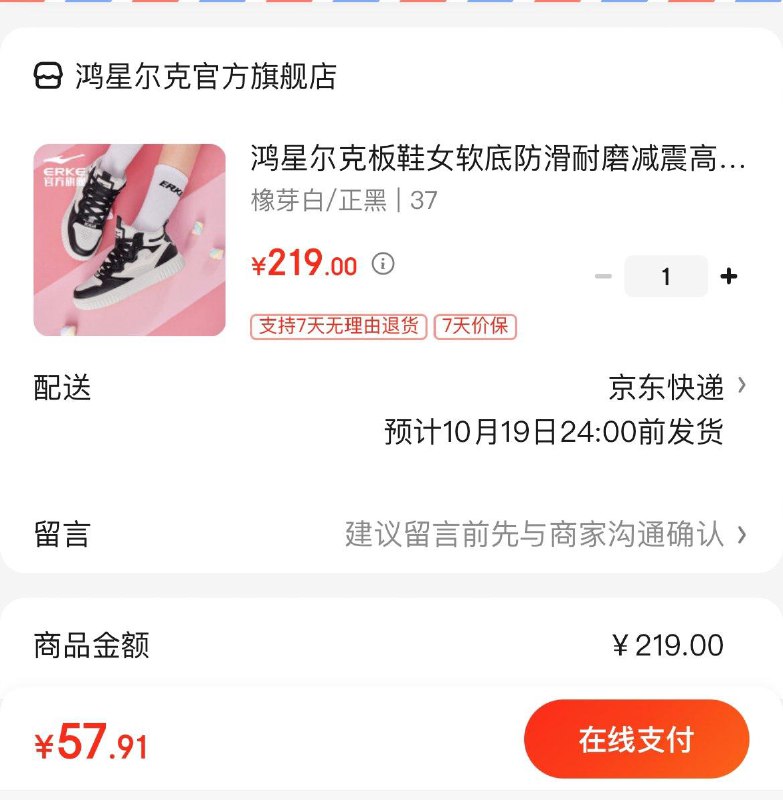Decrease item quantity by one
The image size is (783, 800).
(603, 277)
